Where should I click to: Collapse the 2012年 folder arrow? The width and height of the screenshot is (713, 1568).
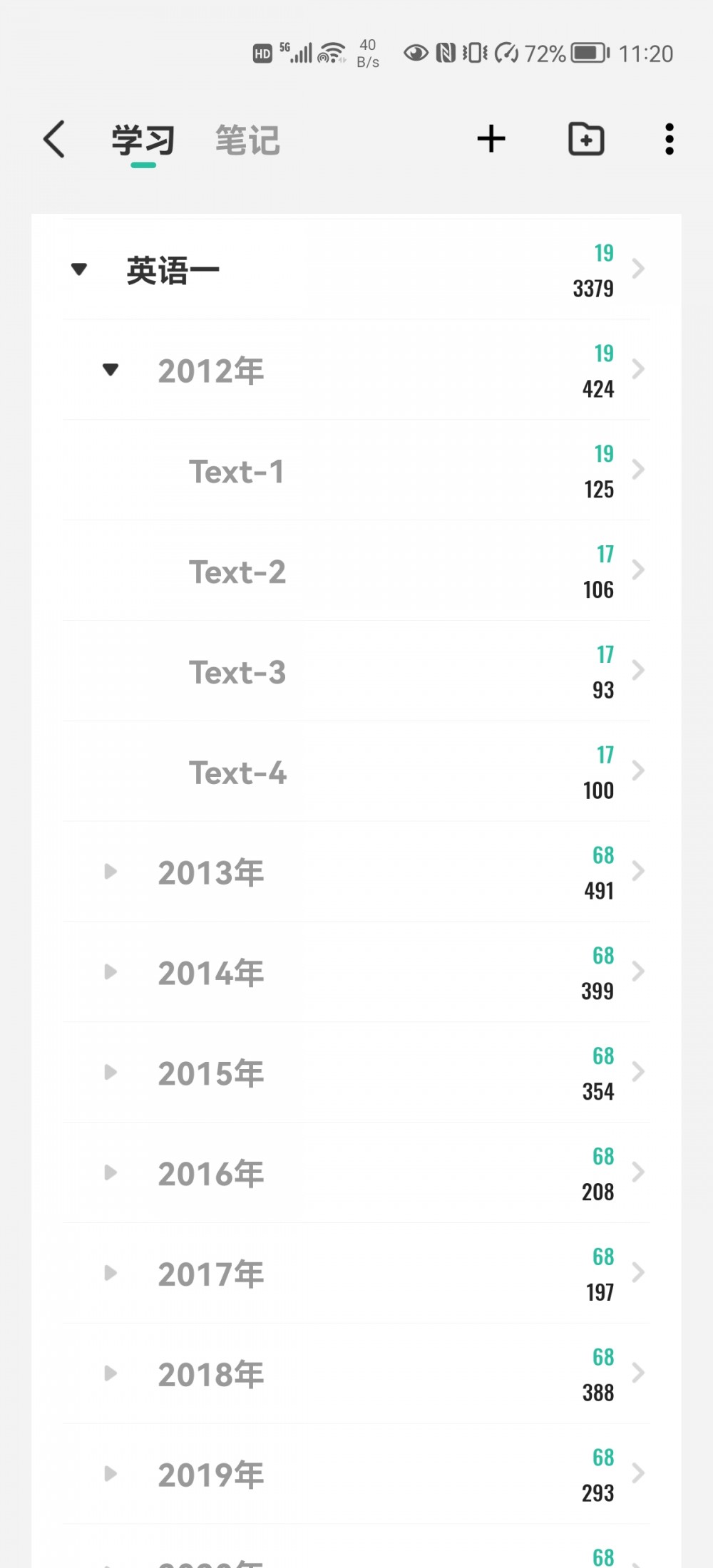click(111, 370)
